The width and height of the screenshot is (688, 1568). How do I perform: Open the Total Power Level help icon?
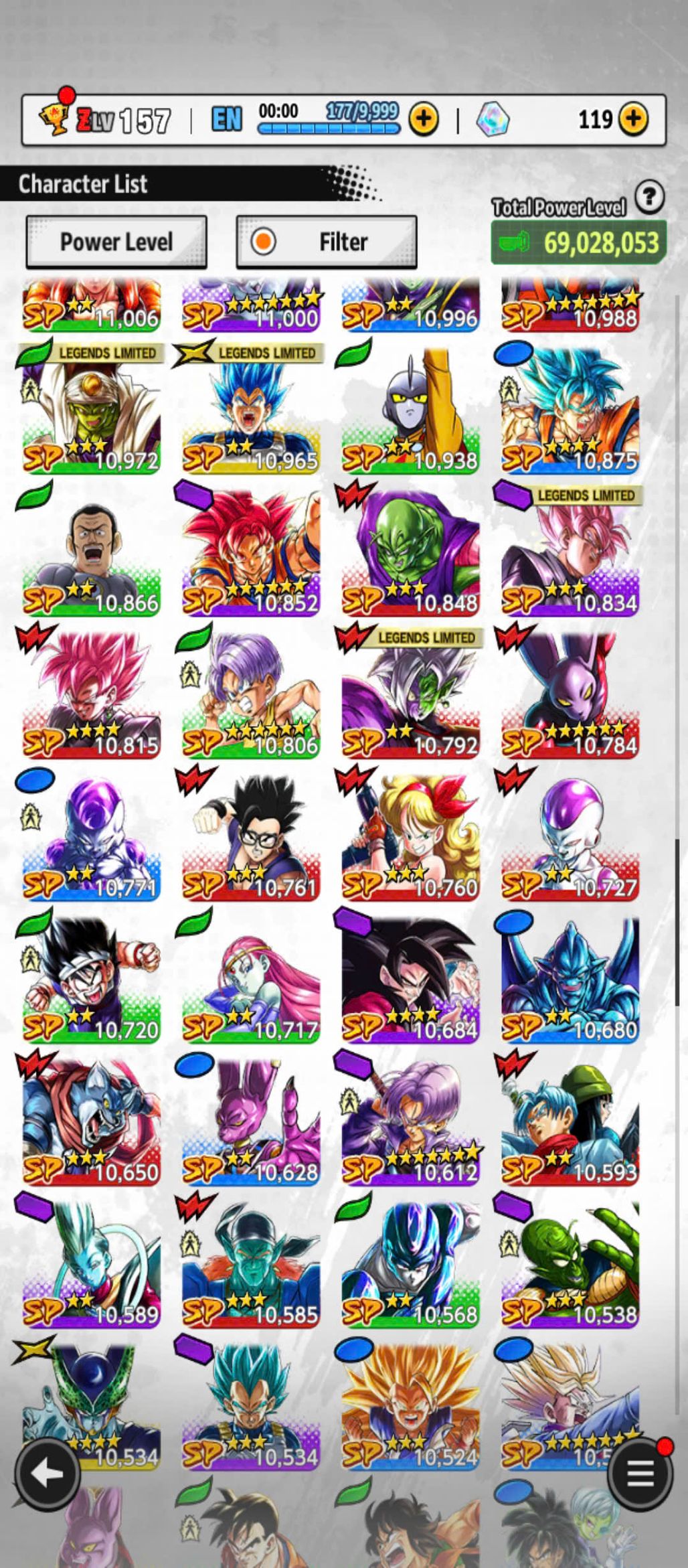click(x=649, y=198)
